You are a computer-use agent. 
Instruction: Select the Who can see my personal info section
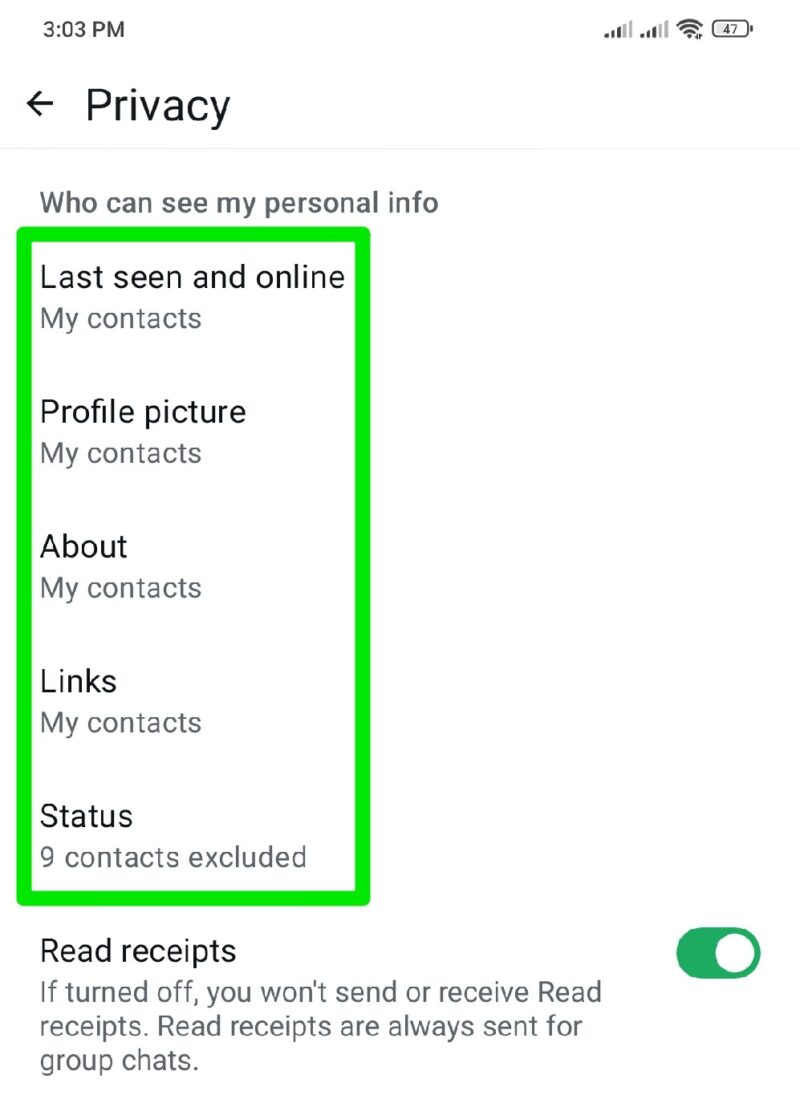coord(238,203)
